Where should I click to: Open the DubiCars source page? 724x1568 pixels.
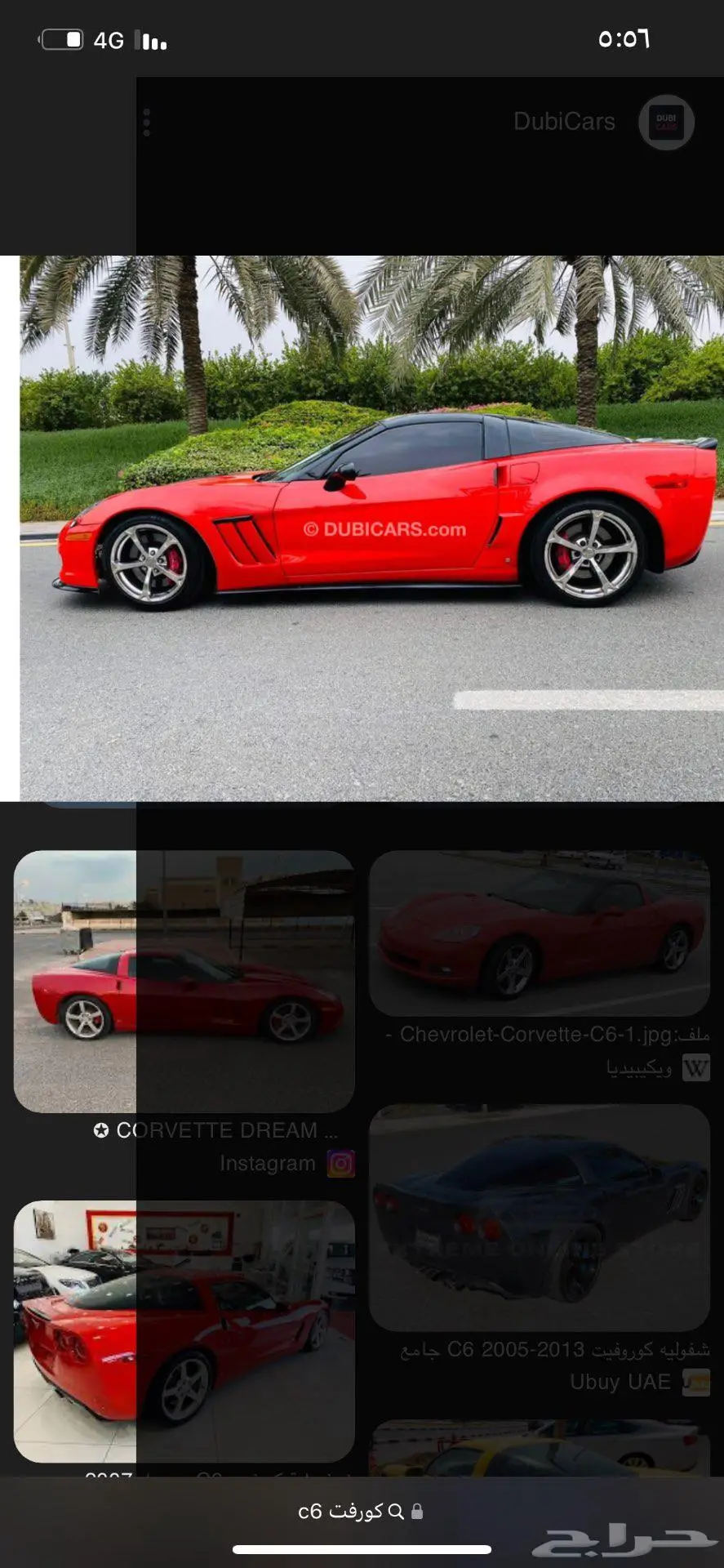coord(564,122)
